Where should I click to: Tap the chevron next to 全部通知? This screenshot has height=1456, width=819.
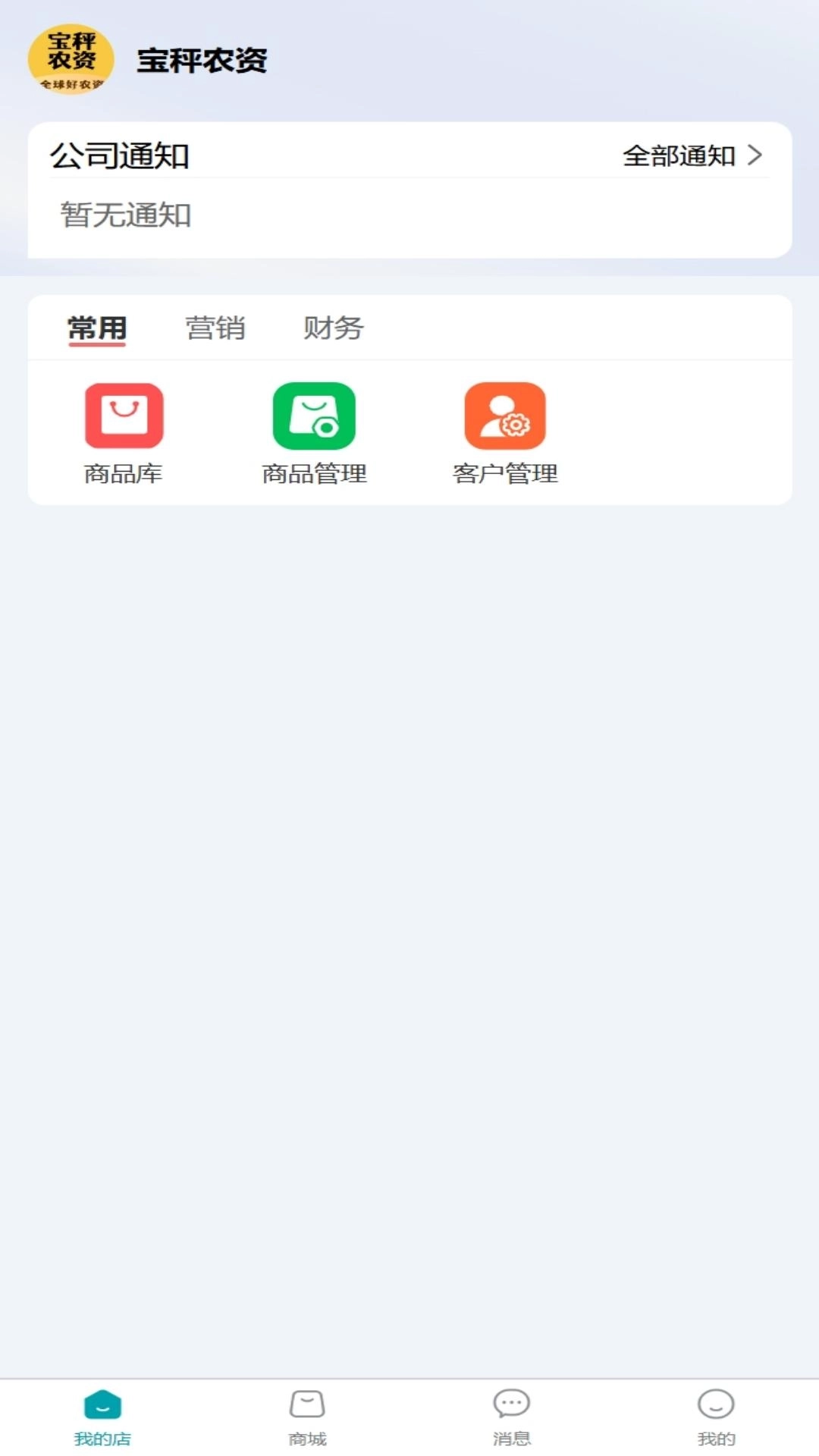pos(756,155)
